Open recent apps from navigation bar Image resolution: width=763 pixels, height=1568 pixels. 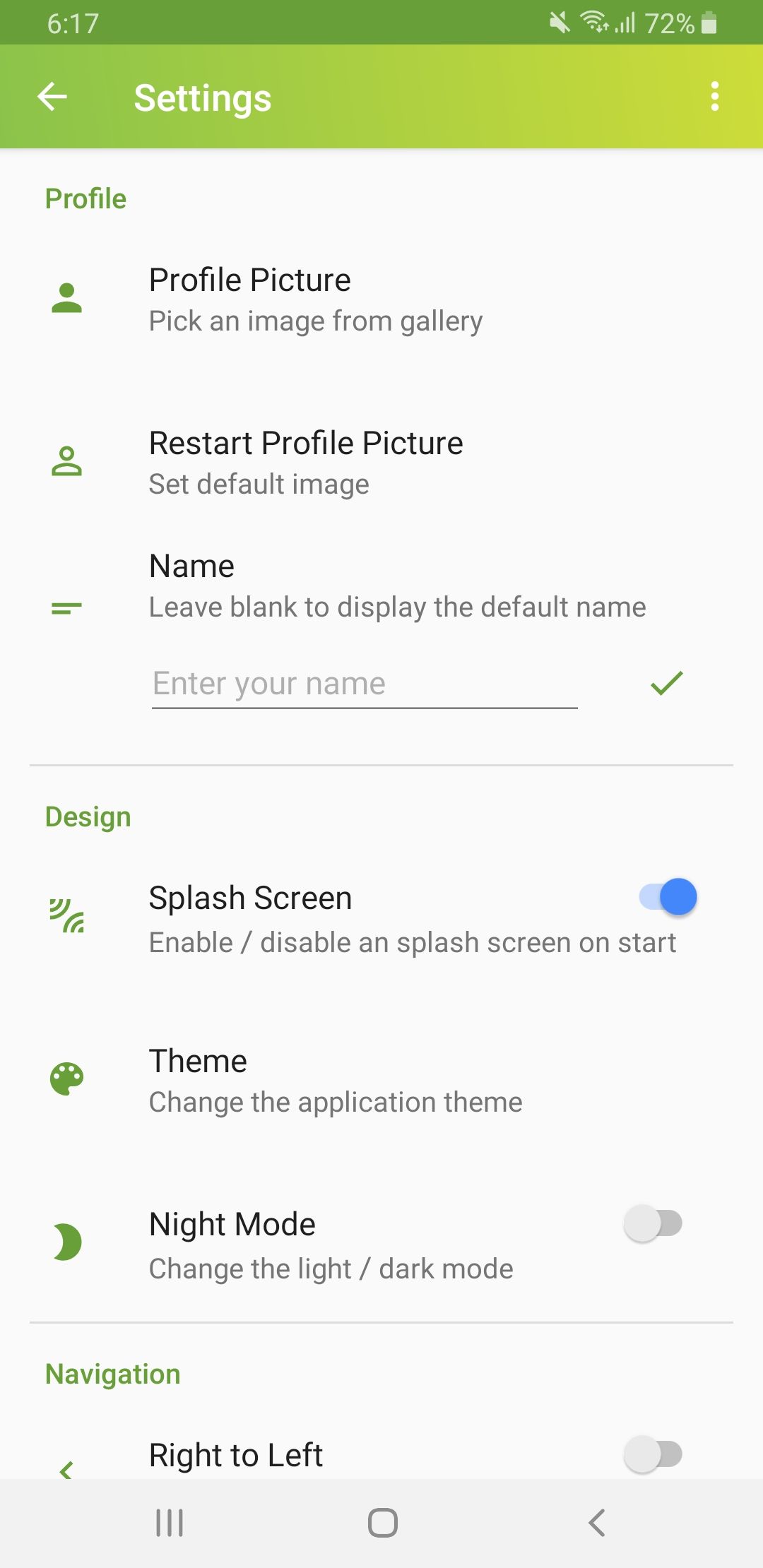coord(170,1522)
